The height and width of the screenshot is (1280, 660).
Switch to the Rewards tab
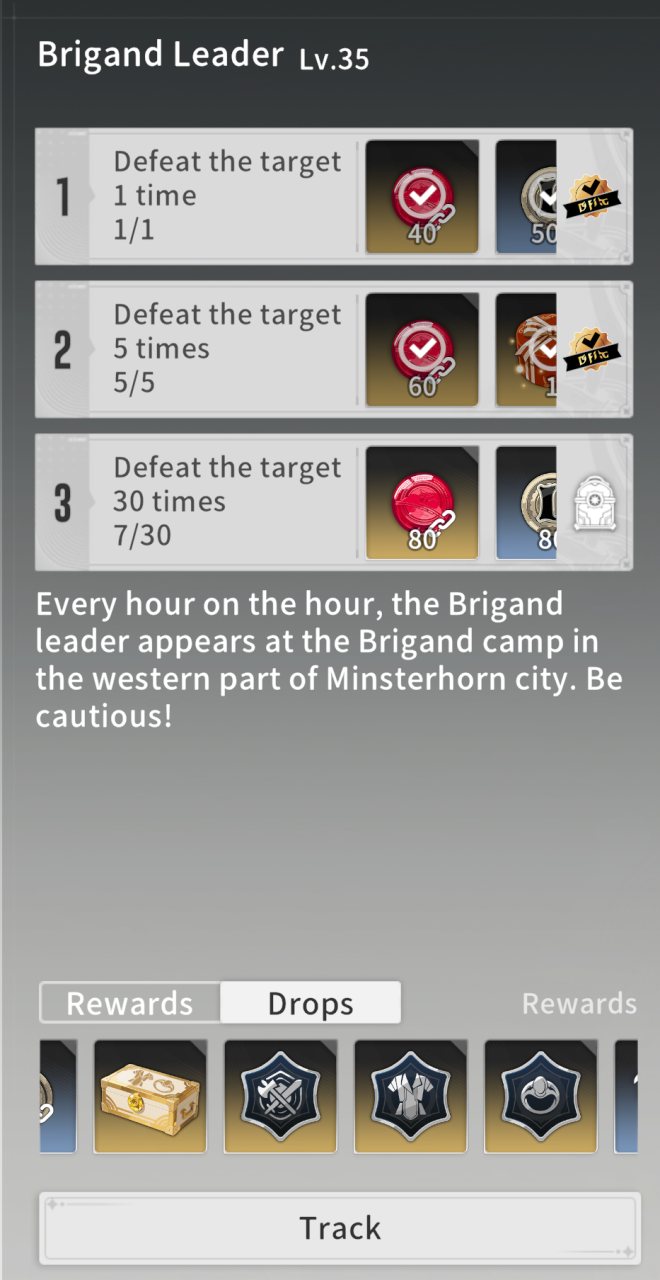[130, 1003]
